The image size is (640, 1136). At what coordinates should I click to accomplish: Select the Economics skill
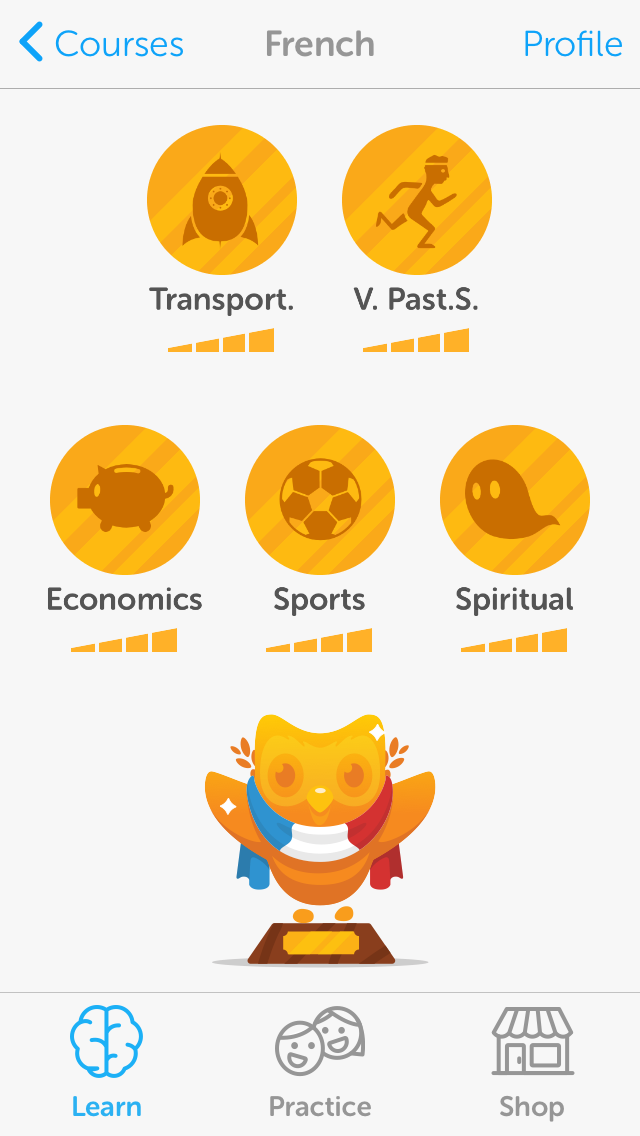125,500
